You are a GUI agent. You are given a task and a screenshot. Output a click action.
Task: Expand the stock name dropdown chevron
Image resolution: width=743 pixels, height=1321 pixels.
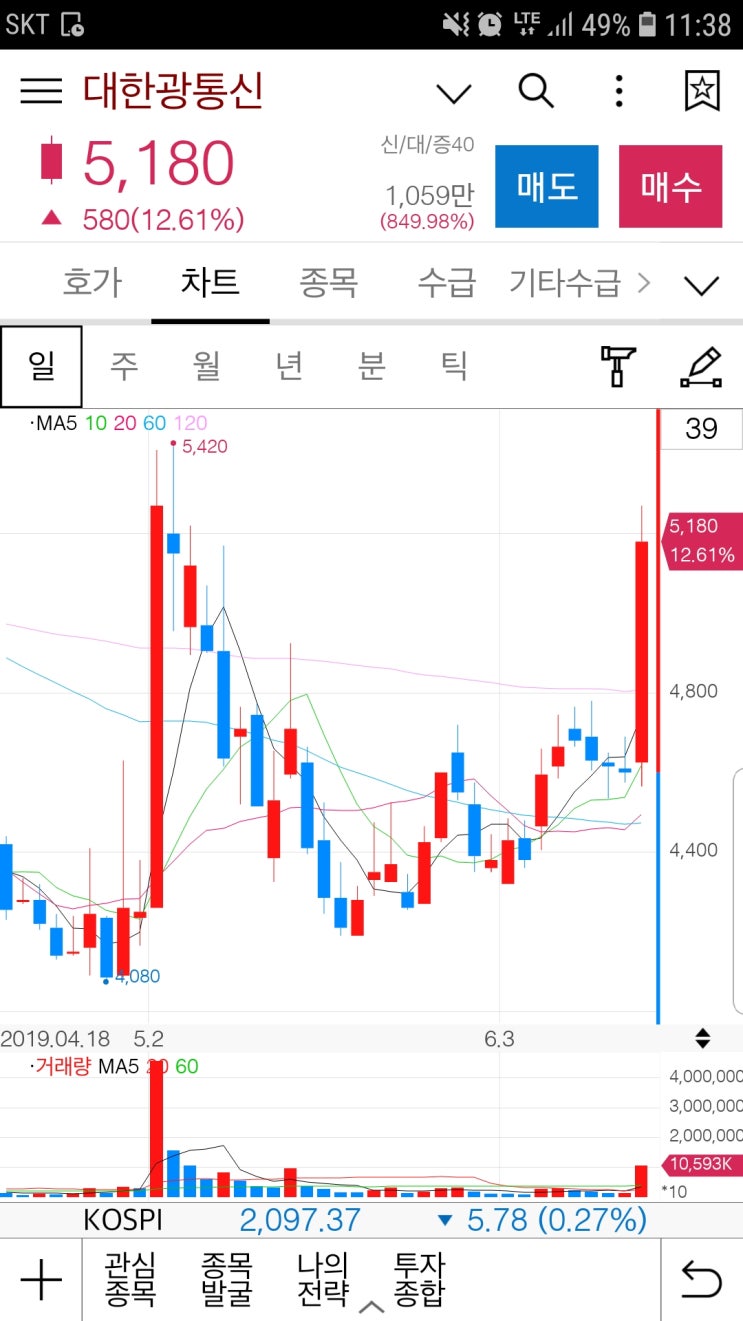coord(454,93)
